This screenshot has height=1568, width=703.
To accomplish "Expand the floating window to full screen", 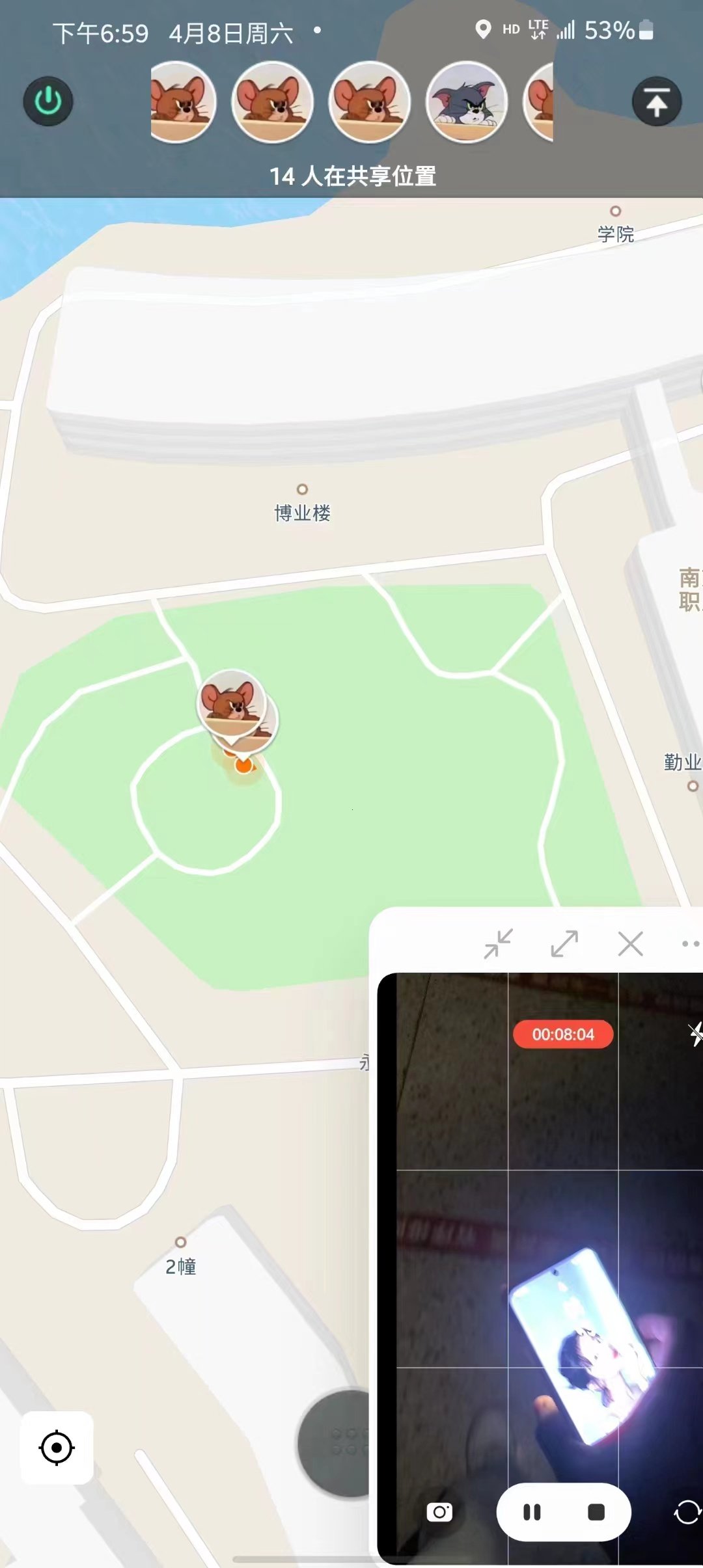I will 564,943.
